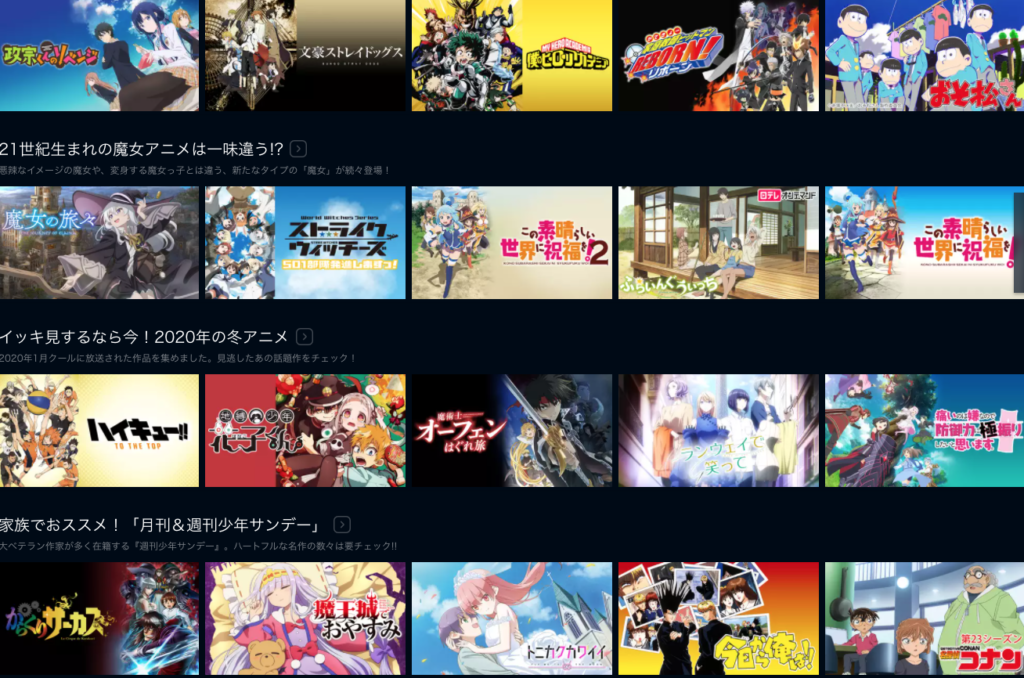Select トニカクカワイイ anime tile
Image resolution: width=1024 pixels, height=678 pixels.
point(511,618)
